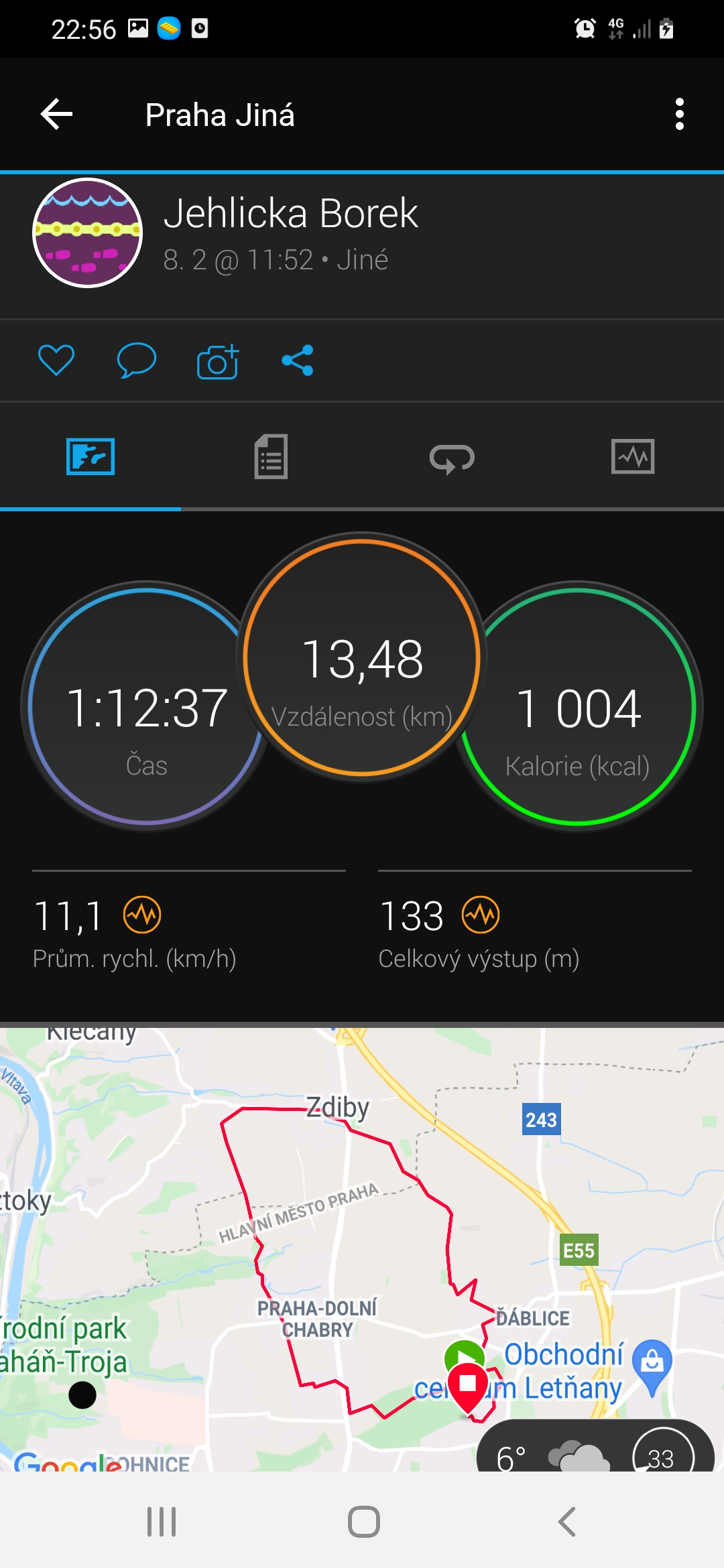Open the route map in full view
Viewport: 724px width, 1568px height.
362,1250
